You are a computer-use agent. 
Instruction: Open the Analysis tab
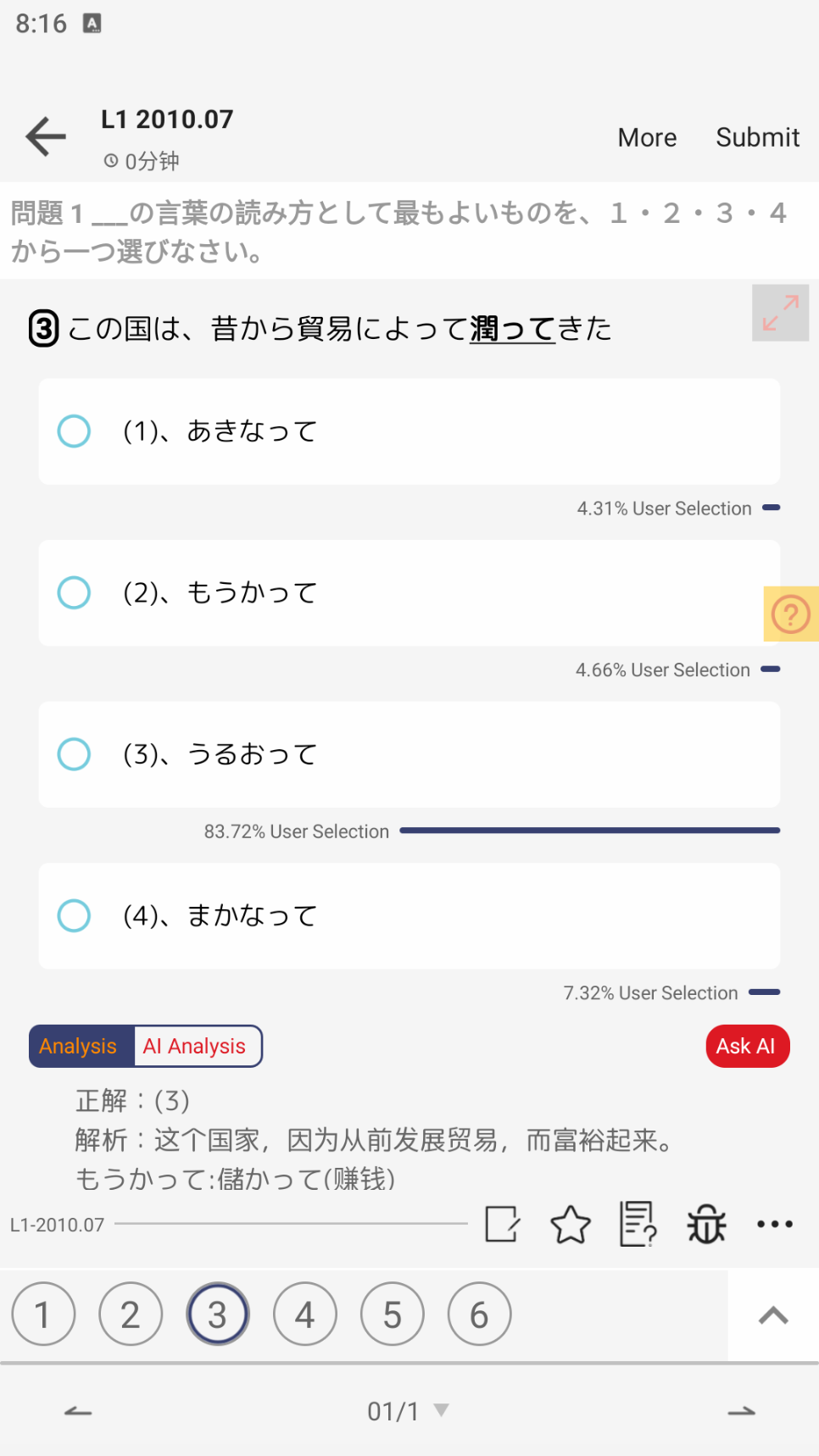coord(79,1046)
